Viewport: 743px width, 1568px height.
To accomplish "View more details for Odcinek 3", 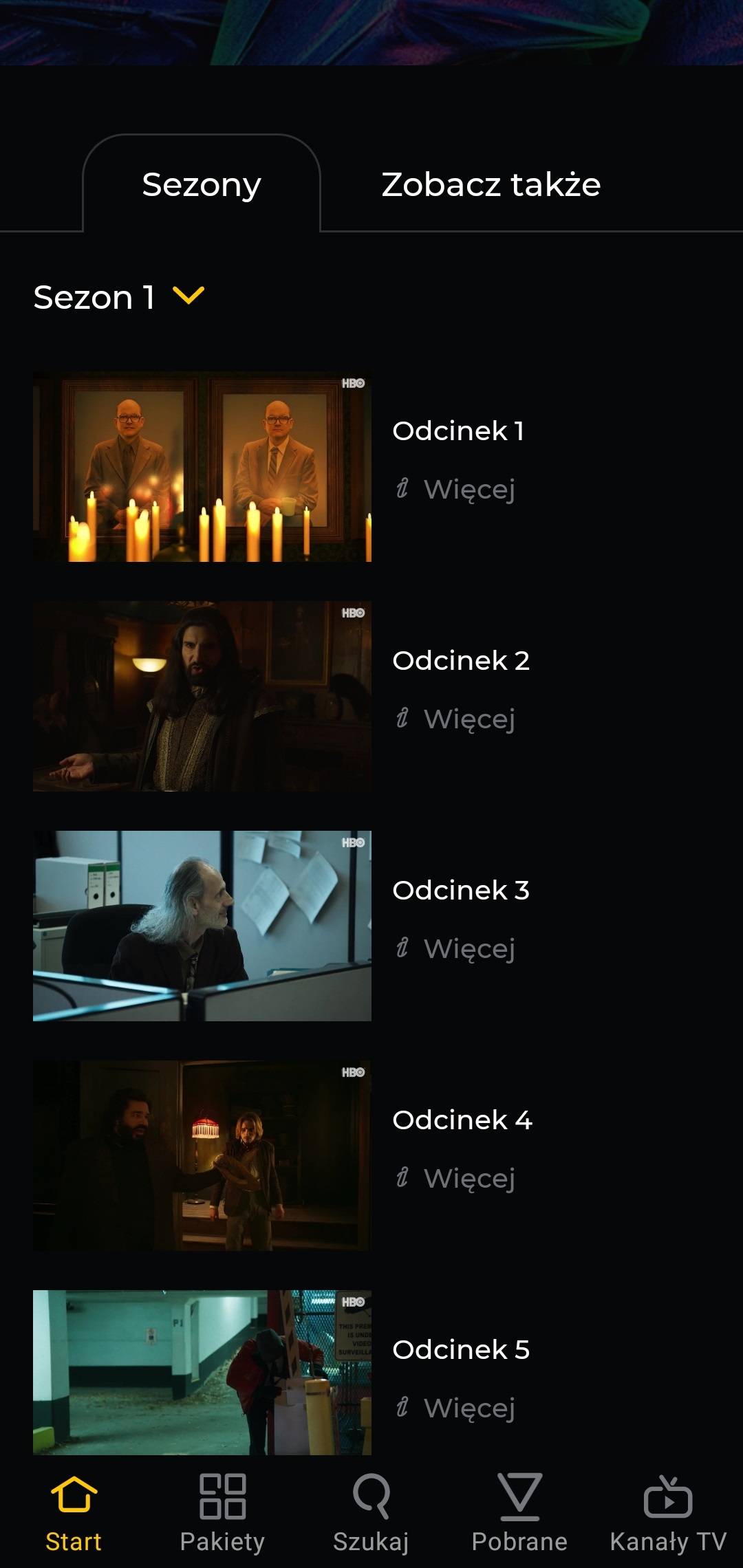I will tap(455, 949).
